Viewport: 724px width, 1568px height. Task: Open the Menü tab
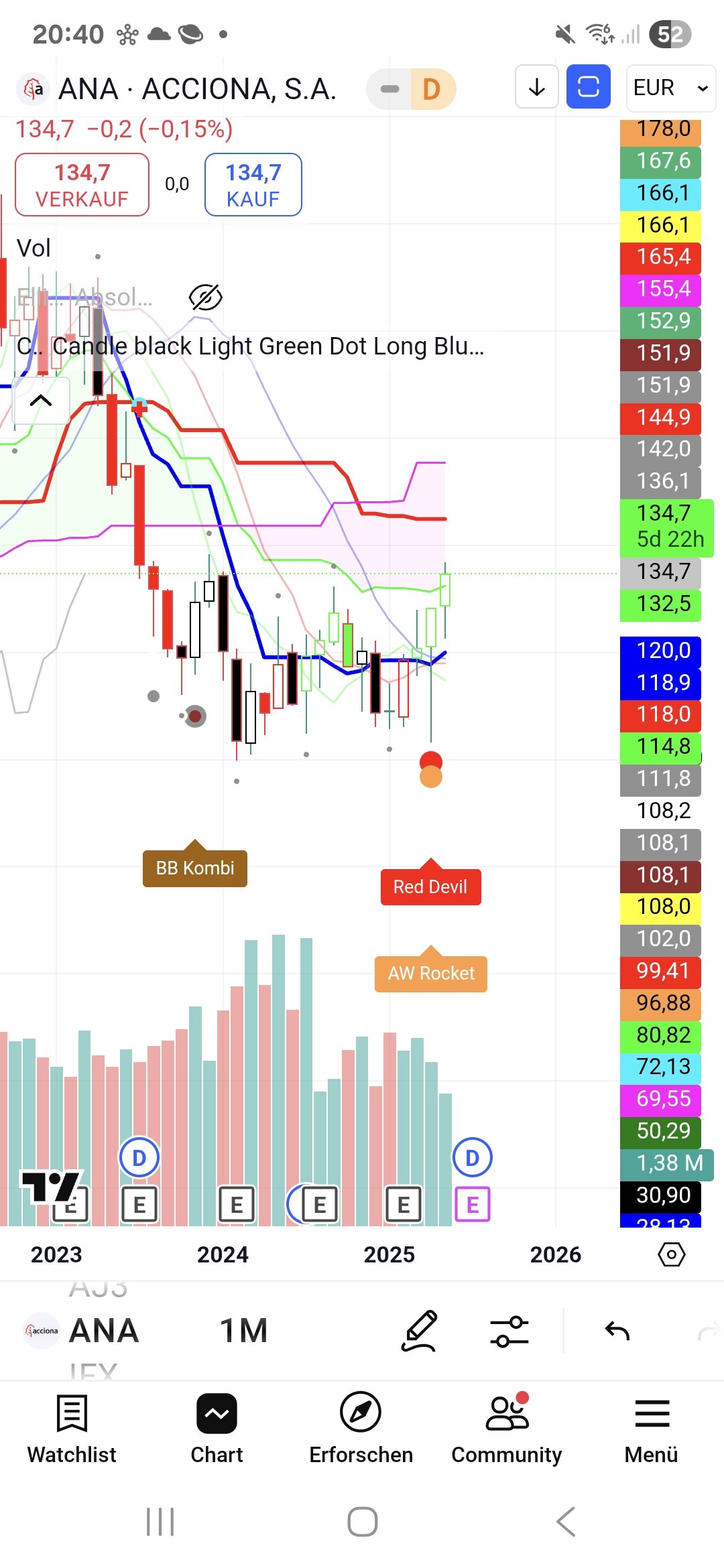coord(651,1427)
